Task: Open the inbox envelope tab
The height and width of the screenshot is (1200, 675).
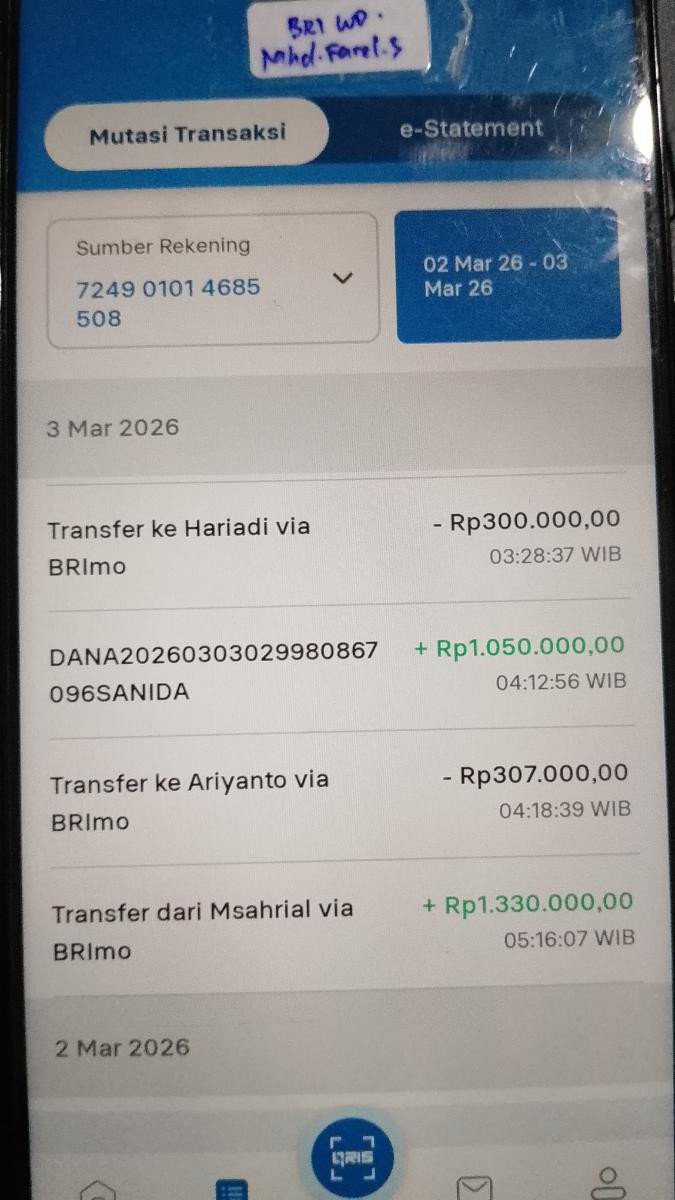Action: pos(475,1186)
